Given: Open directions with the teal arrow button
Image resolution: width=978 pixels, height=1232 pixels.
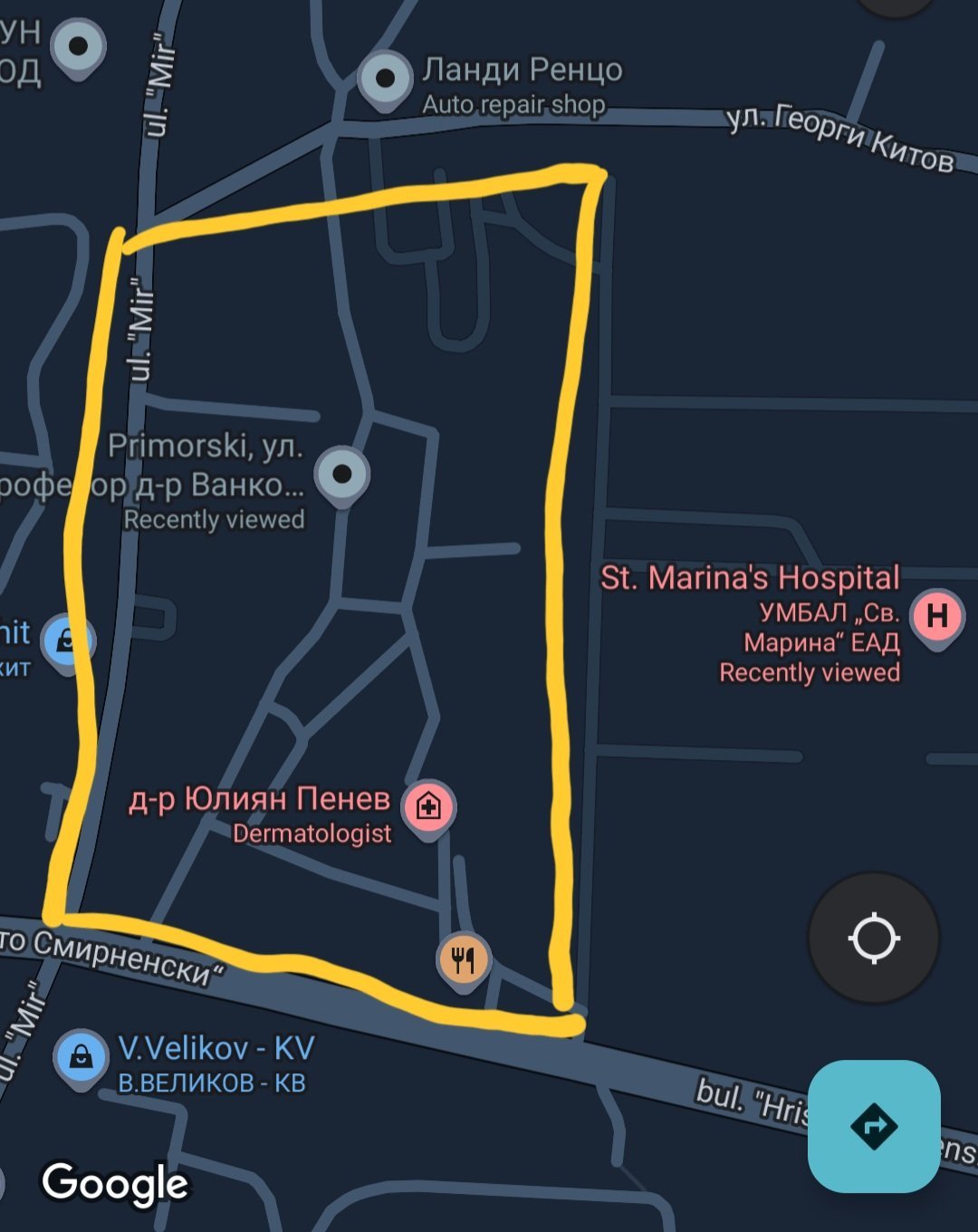Looking at the screenshot, I should click(873, 1126).
